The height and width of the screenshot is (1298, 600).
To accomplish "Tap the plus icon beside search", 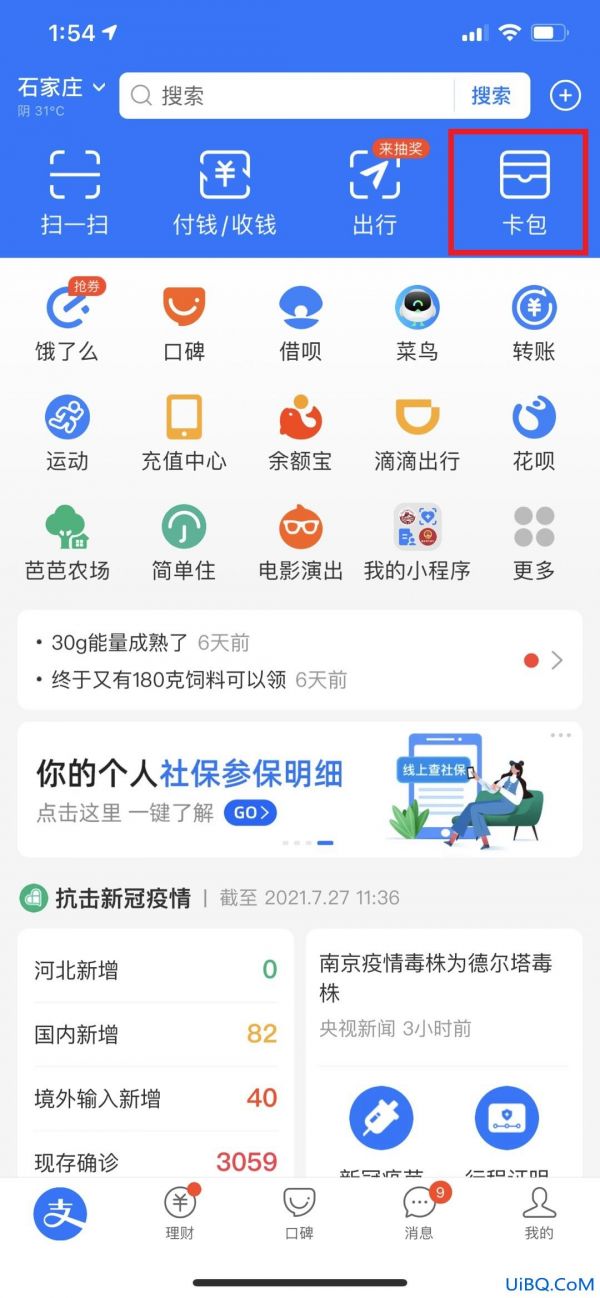I will click(565, 96).
